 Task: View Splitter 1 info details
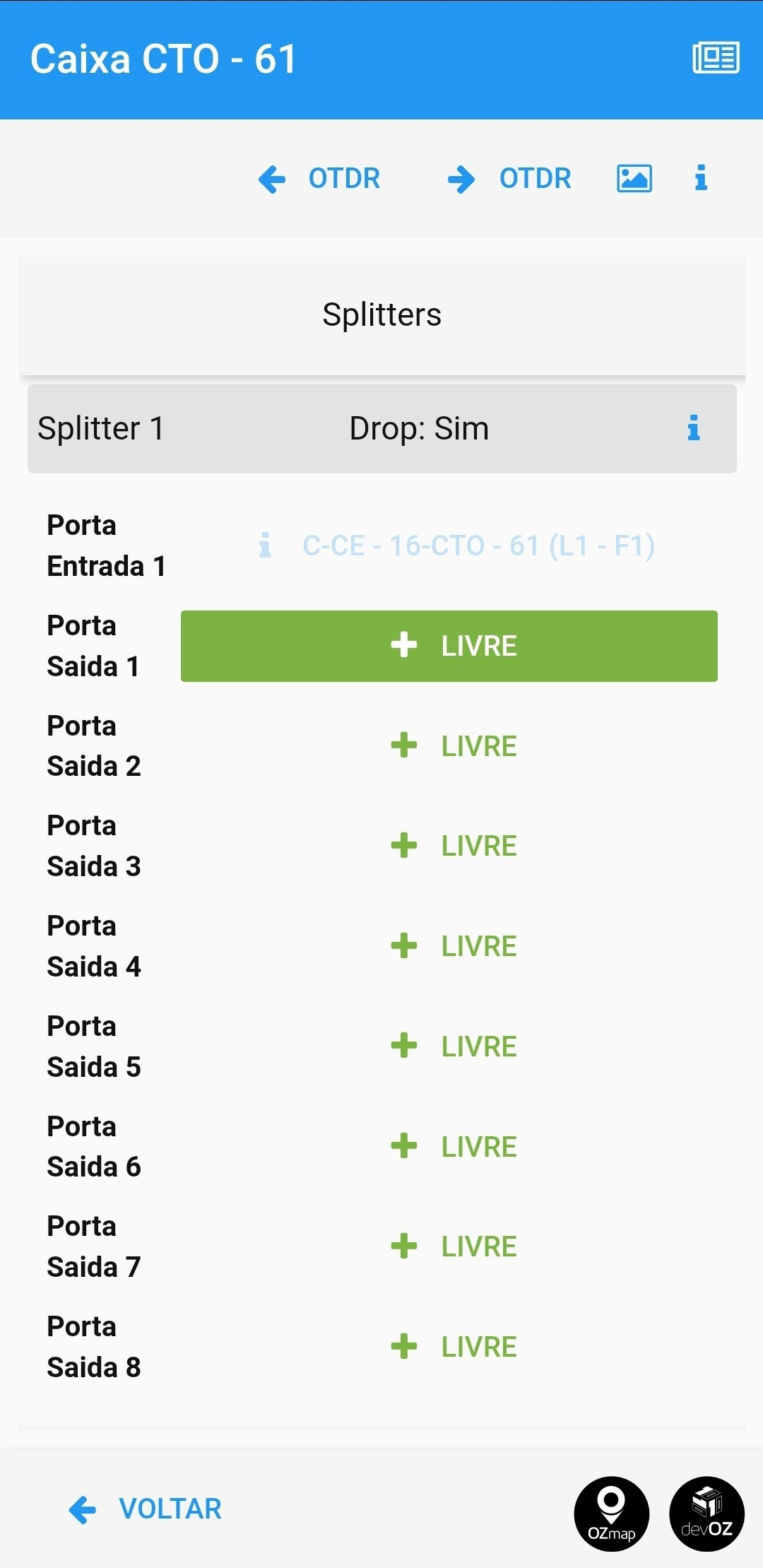coord(693,428)
